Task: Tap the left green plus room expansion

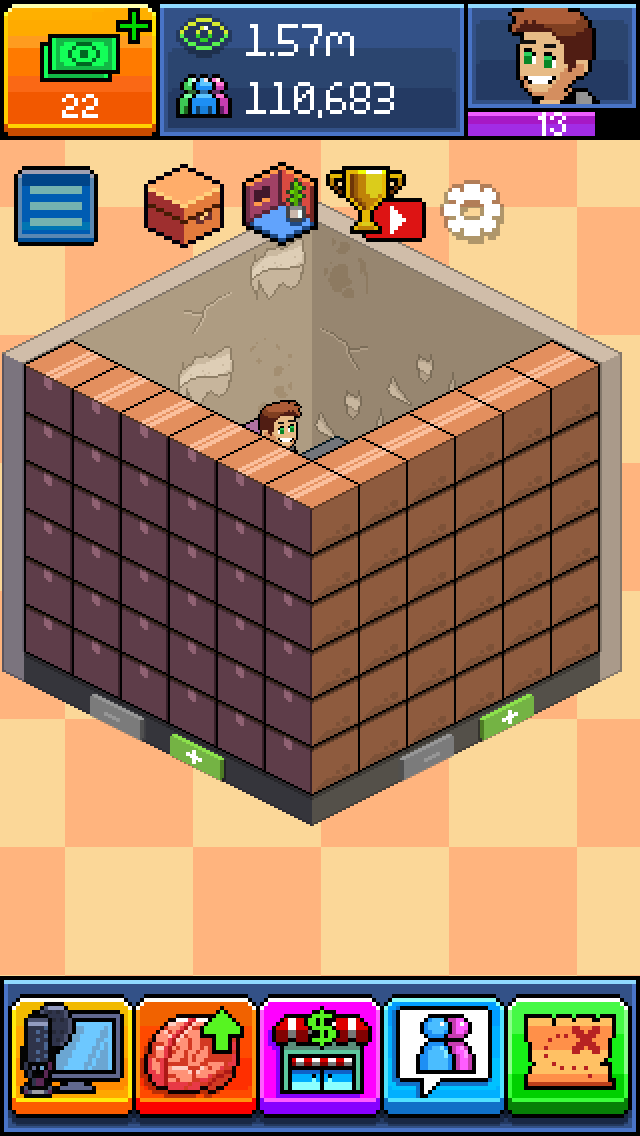Action: tap(196, 758)
